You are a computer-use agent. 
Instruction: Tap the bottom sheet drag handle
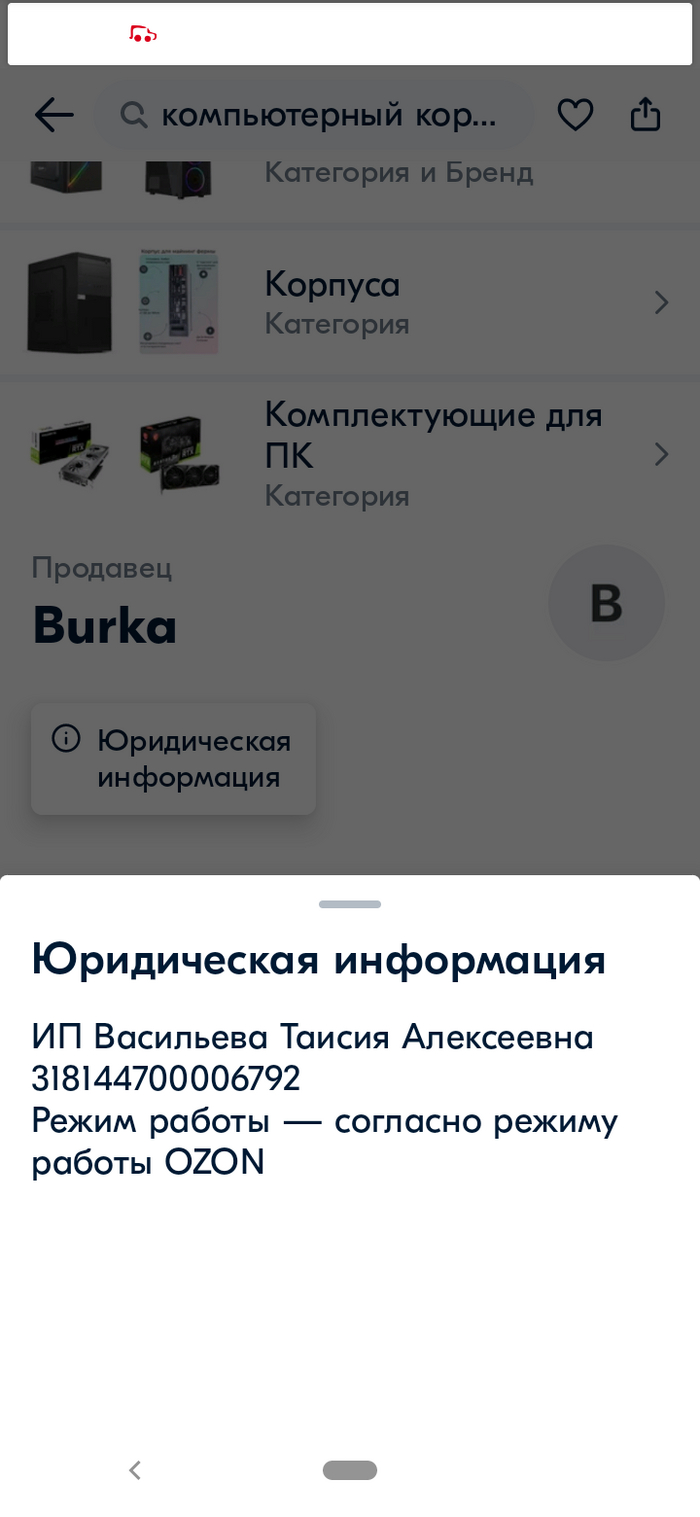[350, 904]
